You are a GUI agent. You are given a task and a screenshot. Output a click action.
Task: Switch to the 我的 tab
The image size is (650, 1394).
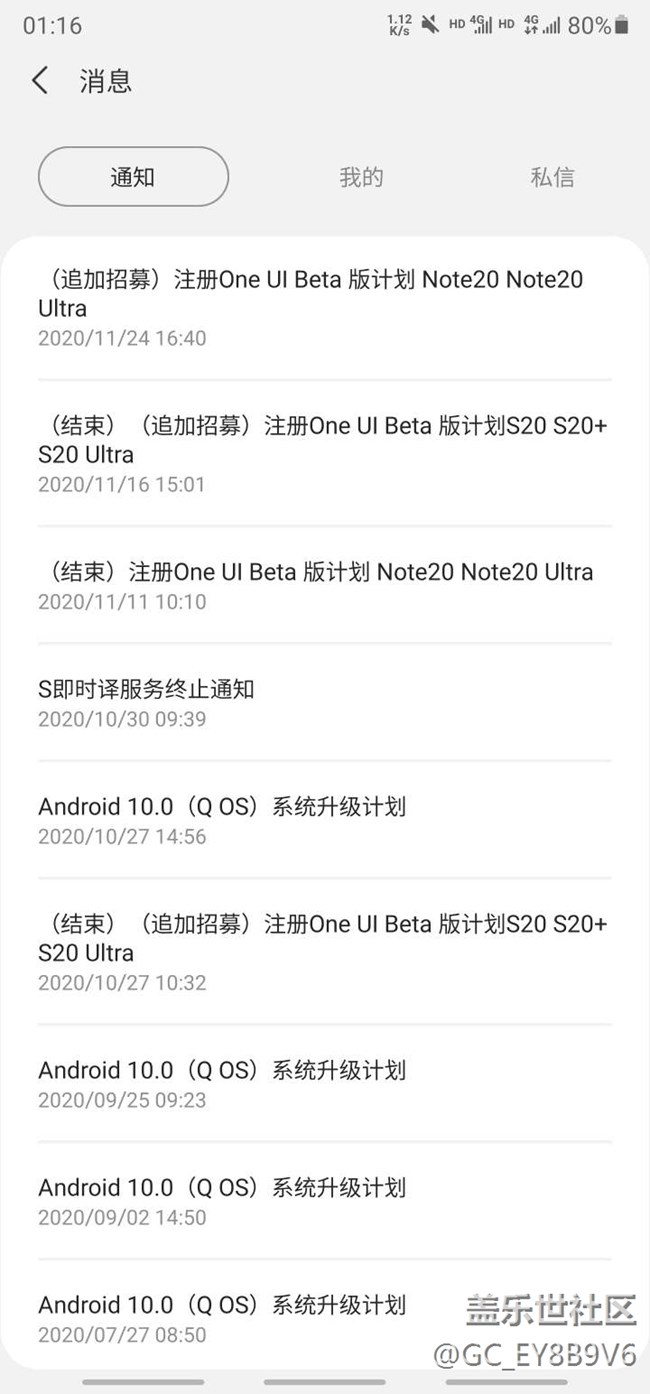[x=361, y=177]
